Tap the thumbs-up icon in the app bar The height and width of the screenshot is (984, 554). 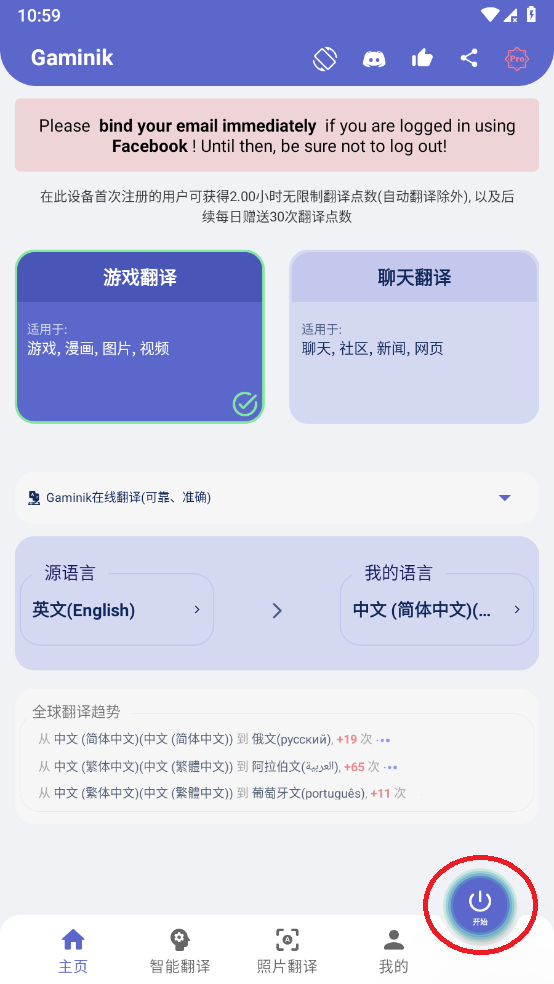click(422, 58)
